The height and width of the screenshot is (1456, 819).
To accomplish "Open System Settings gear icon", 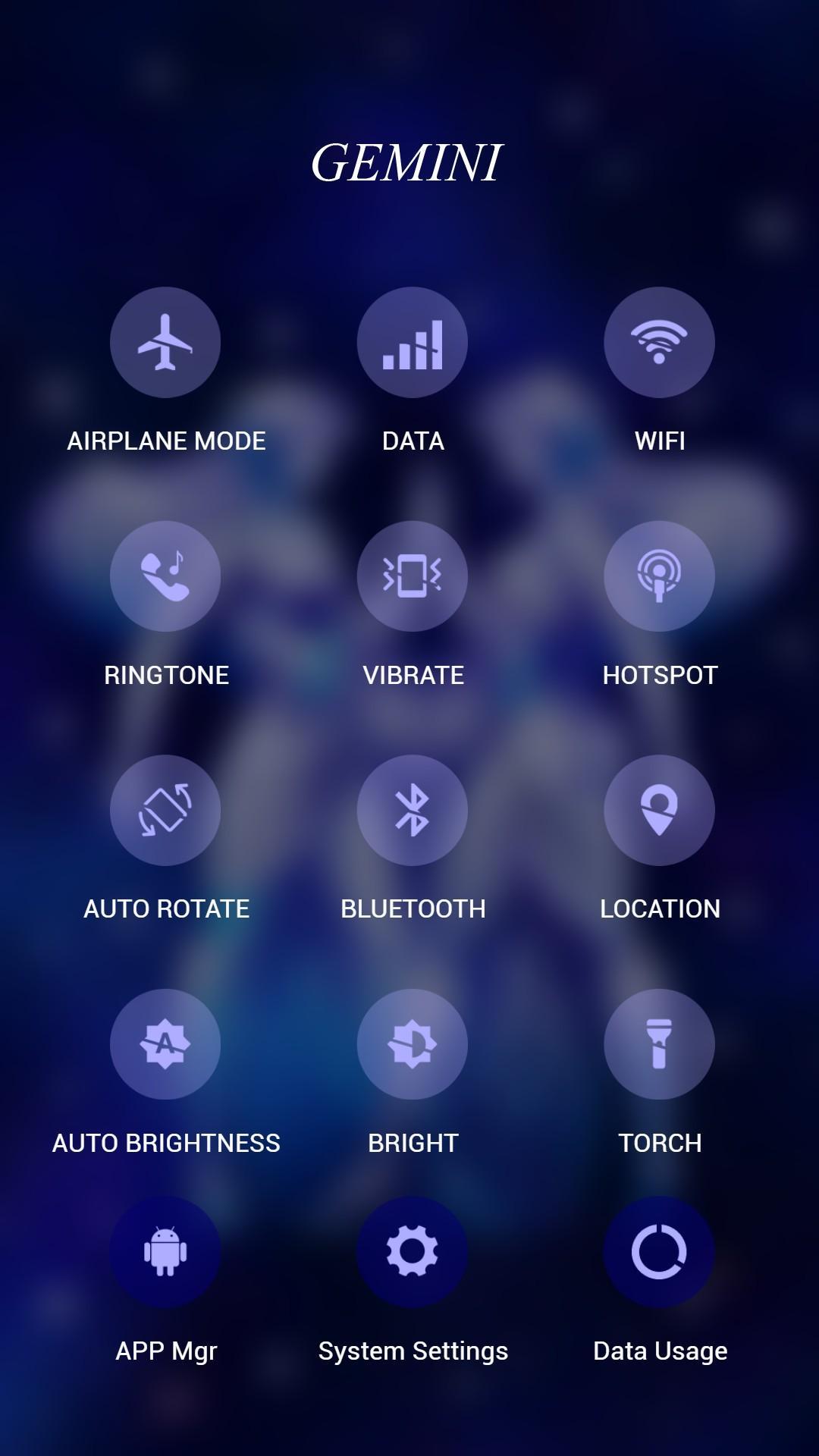I will (x=413, y=1251).
